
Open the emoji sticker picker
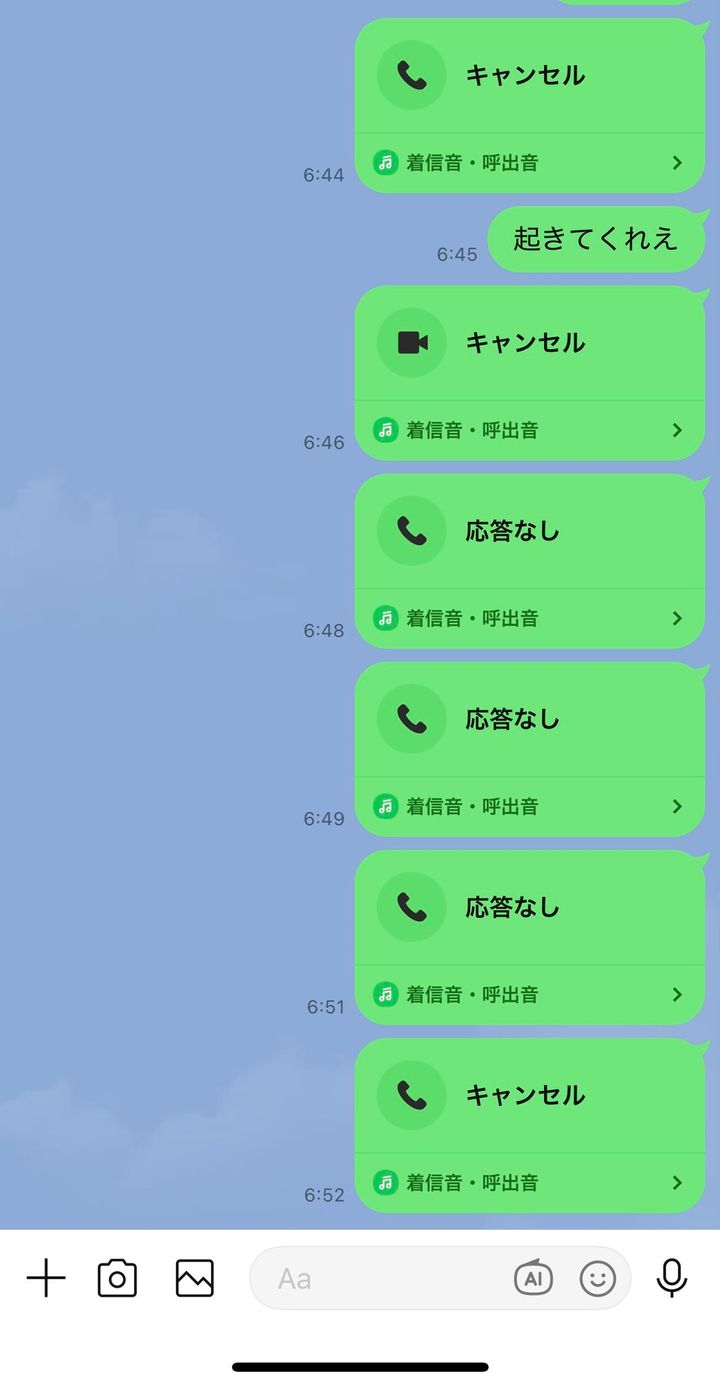tap(598, 1278)
